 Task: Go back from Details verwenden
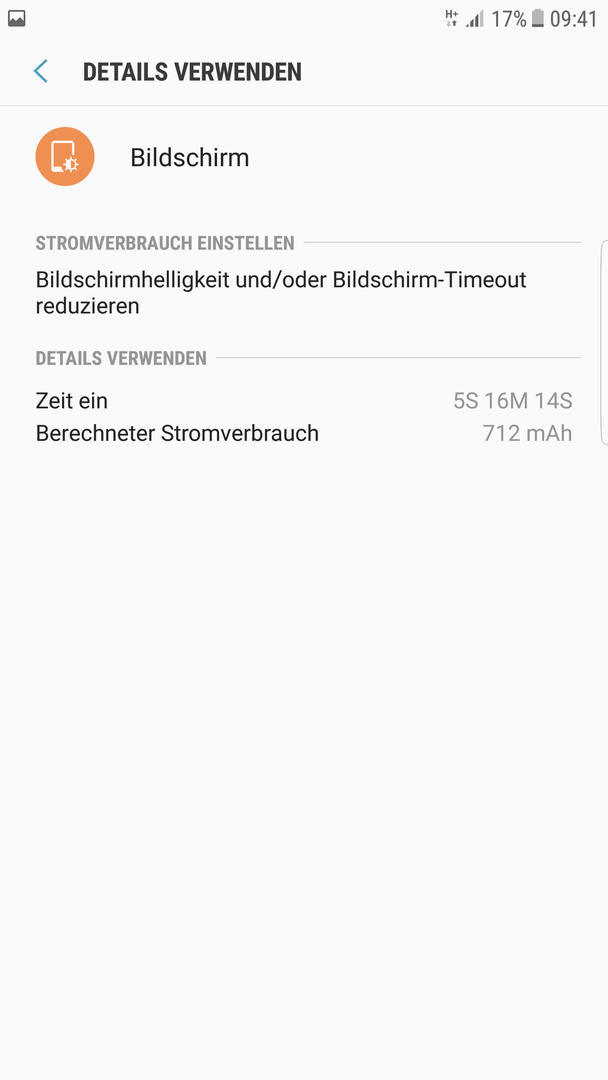(41, 72)
